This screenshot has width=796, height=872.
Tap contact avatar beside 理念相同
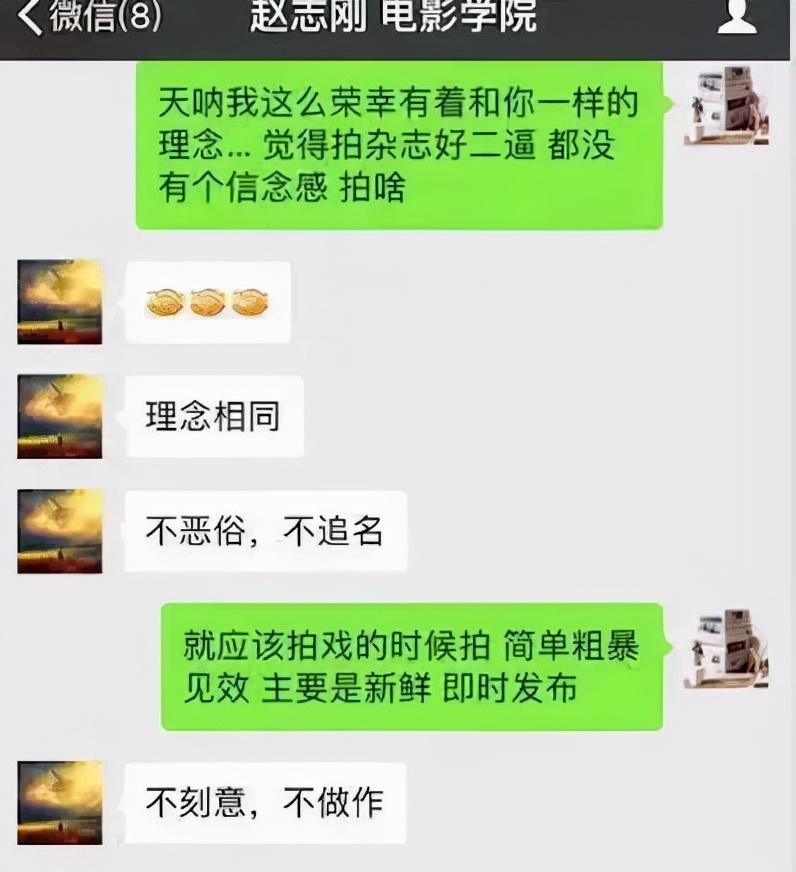pyautogui.click(x=60, y=416)
